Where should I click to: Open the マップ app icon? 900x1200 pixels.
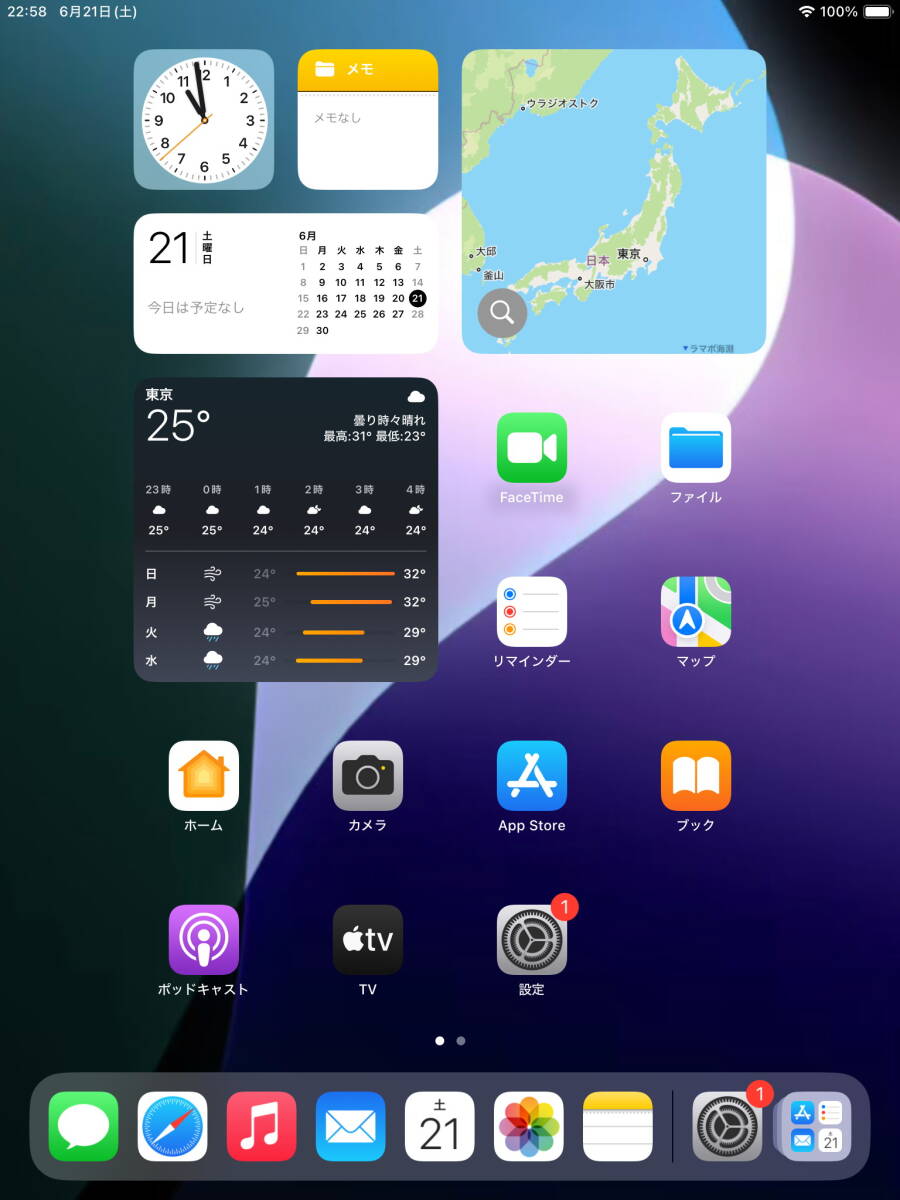tap(695, 612)
